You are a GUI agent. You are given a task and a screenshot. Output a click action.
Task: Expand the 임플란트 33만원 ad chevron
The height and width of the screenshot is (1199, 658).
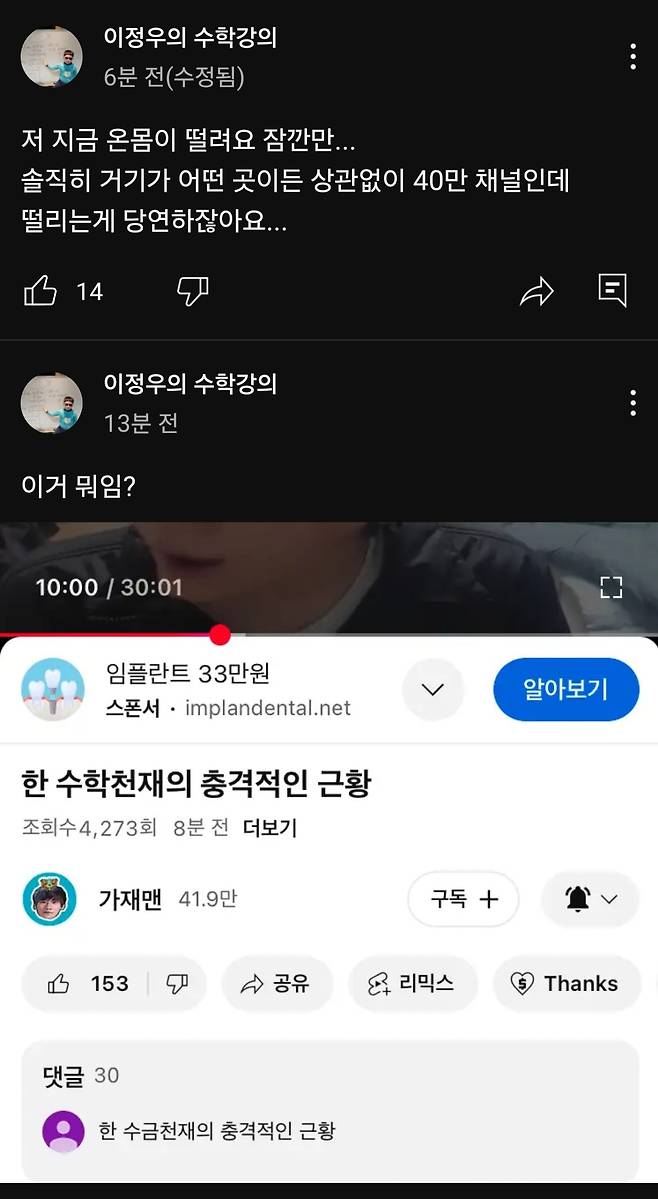click(433, 690)
